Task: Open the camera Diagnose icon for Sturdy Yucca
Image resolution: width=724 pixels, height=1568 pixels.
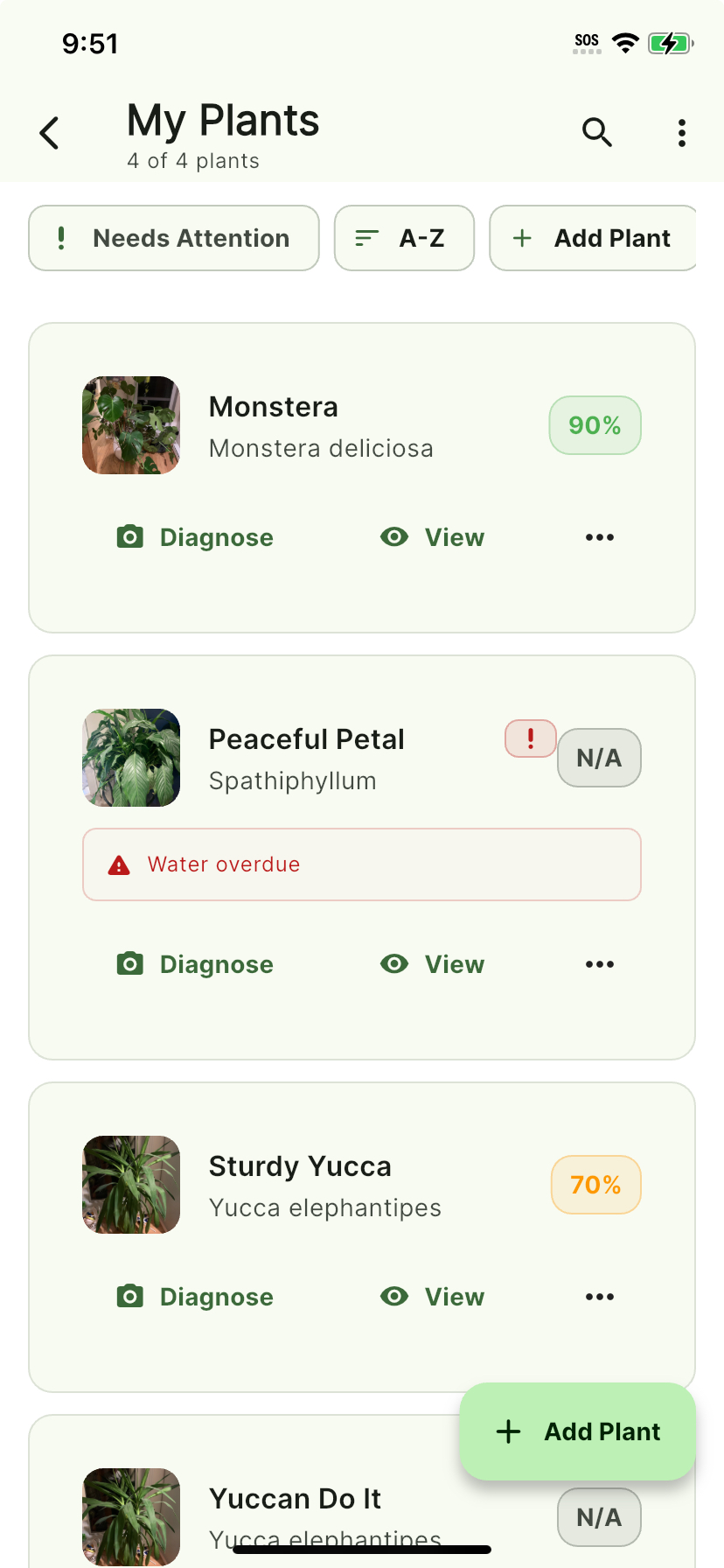Action: (130, 1296)
